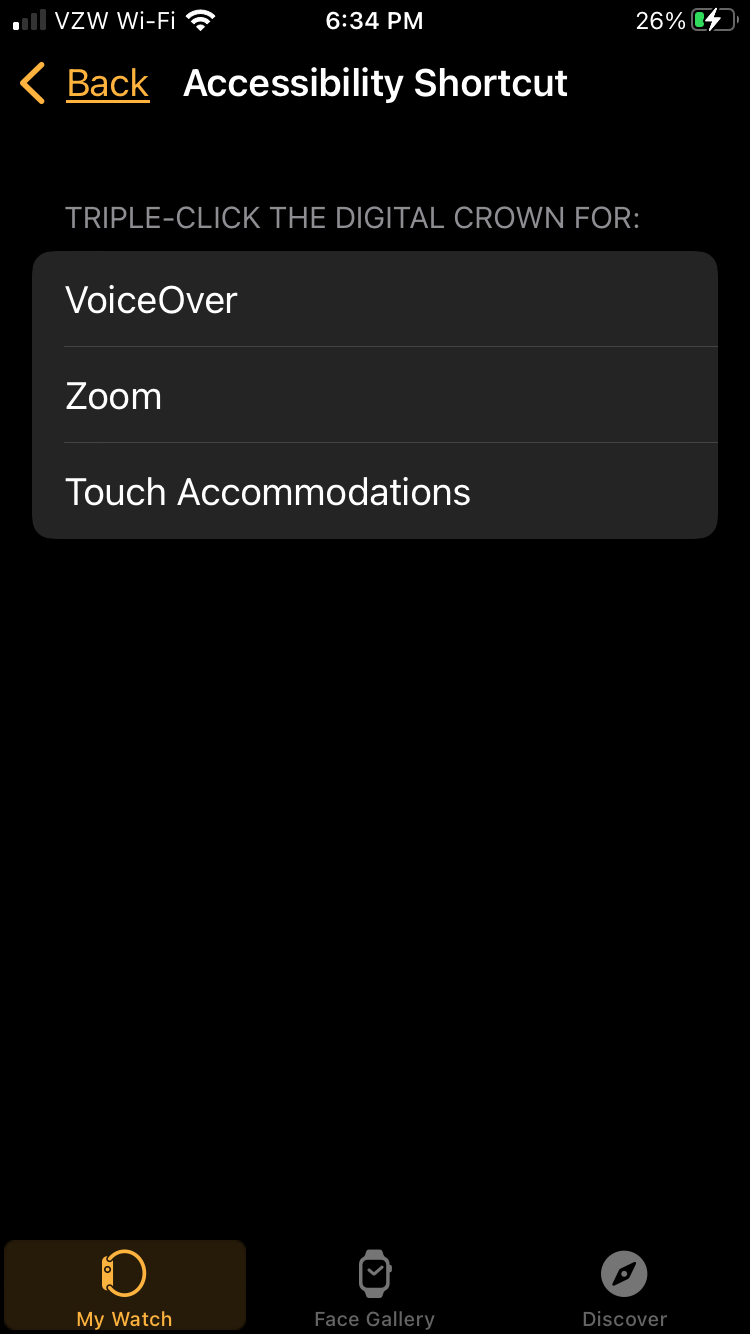
Task: Open the Zoom accessibility option
Action: (375, 395)
